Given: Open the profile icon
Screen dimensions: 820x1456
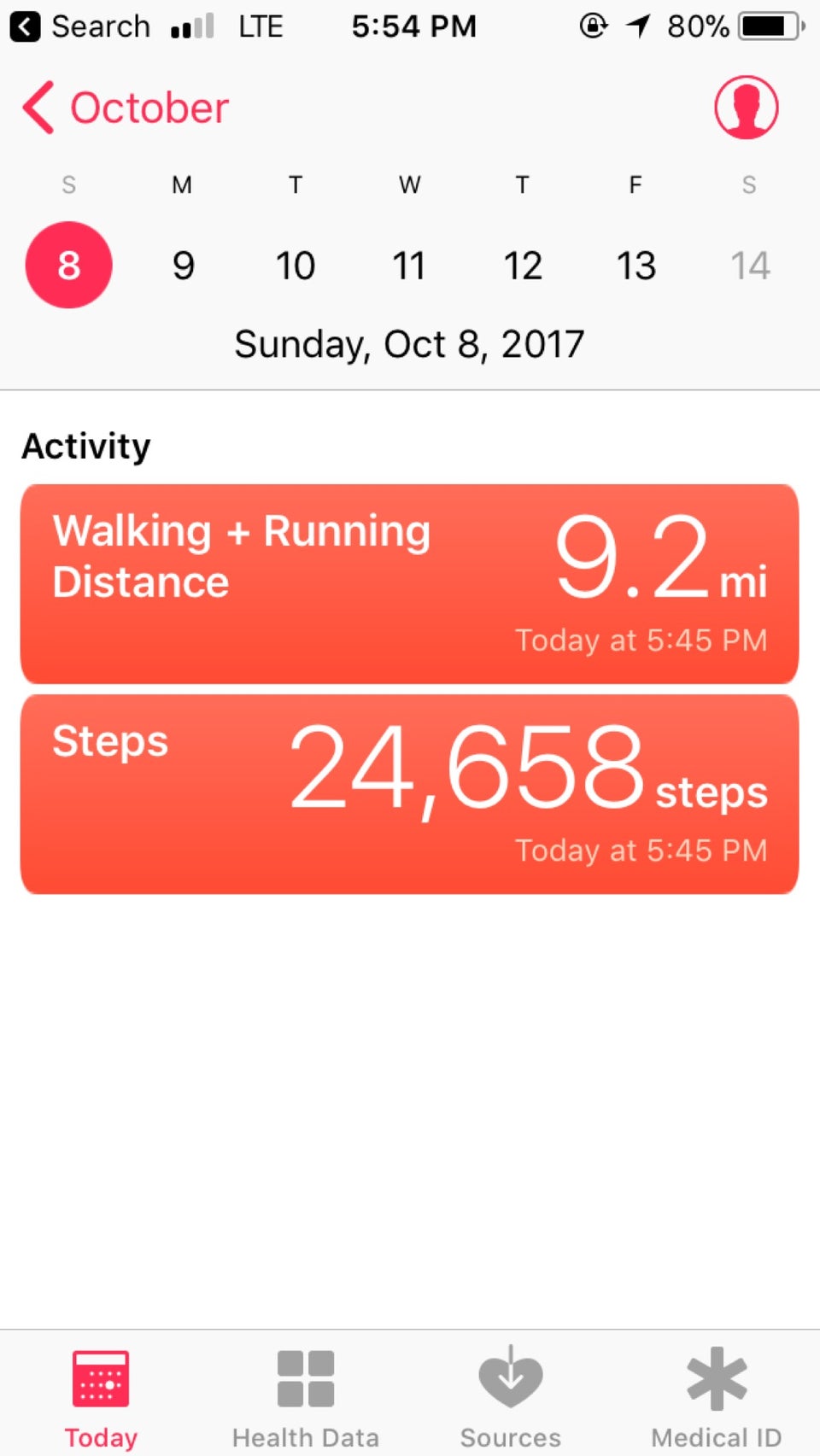Looking at the screenshot, I should click(746, 108).
